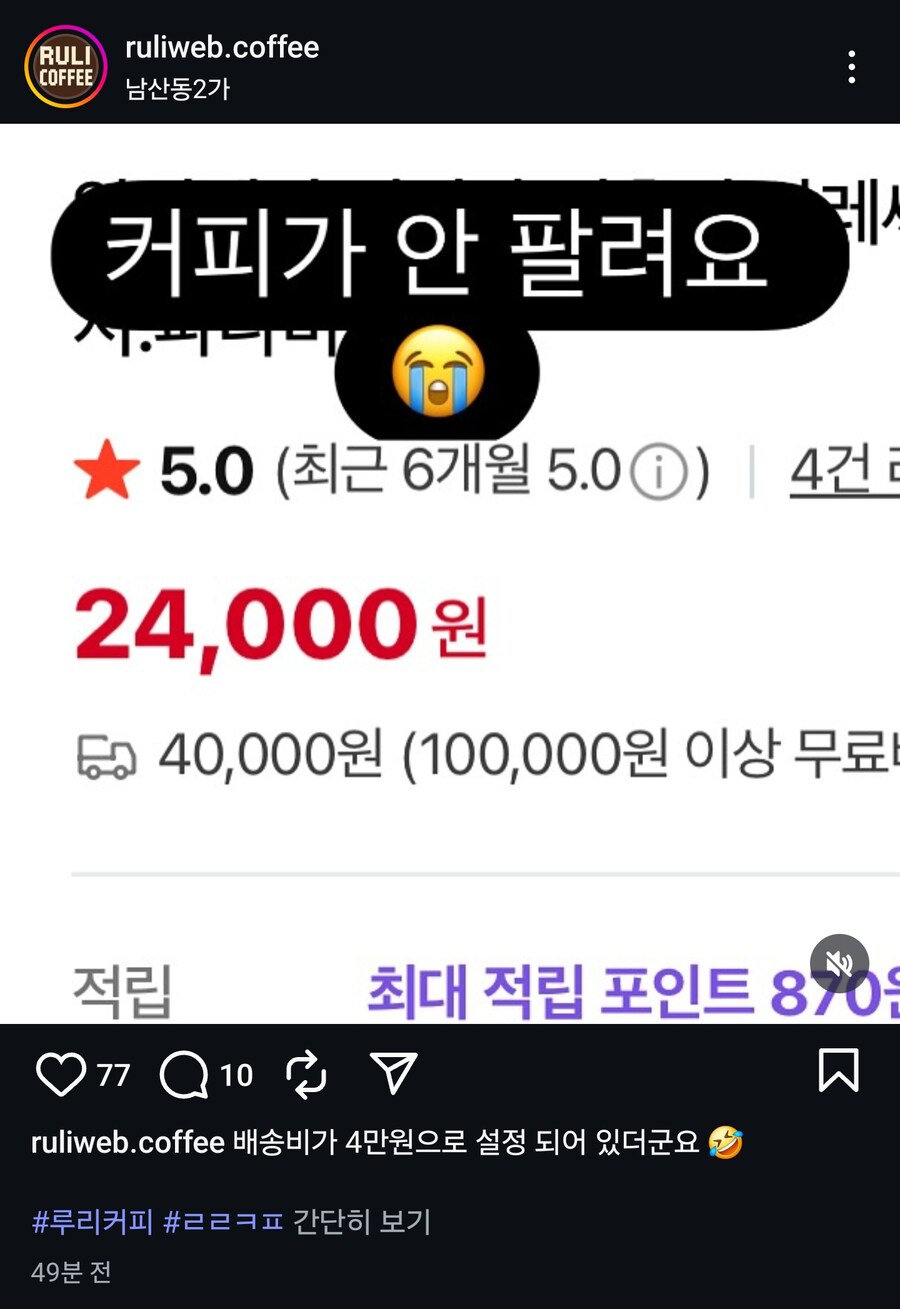This screenshot has height=1309, width=900.
Task: Open the #ㄹㄹㅋㅍ hashtag
Action: click(x=223, y=1221)
